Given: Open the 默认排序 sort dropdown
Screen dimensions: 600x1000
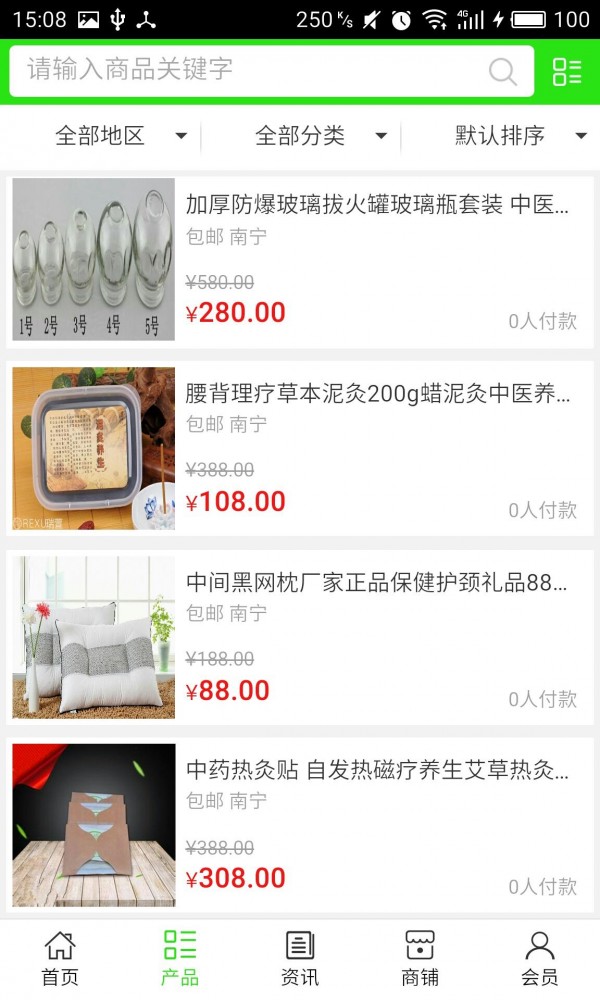Looking at the screenshot, I should (x=520, y=136).
